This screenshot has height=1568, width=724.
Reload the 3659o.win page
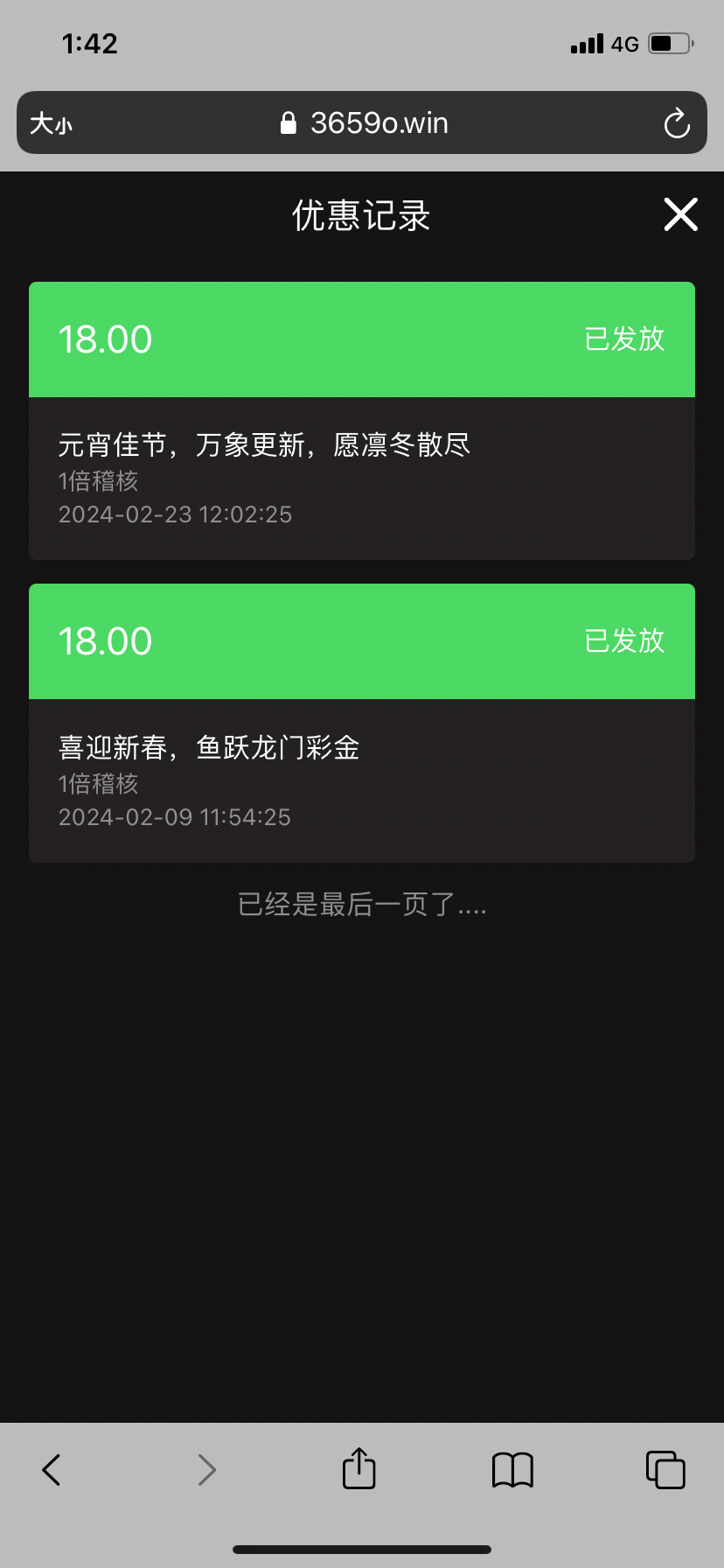pyautogui.click(x=677, y=124)
